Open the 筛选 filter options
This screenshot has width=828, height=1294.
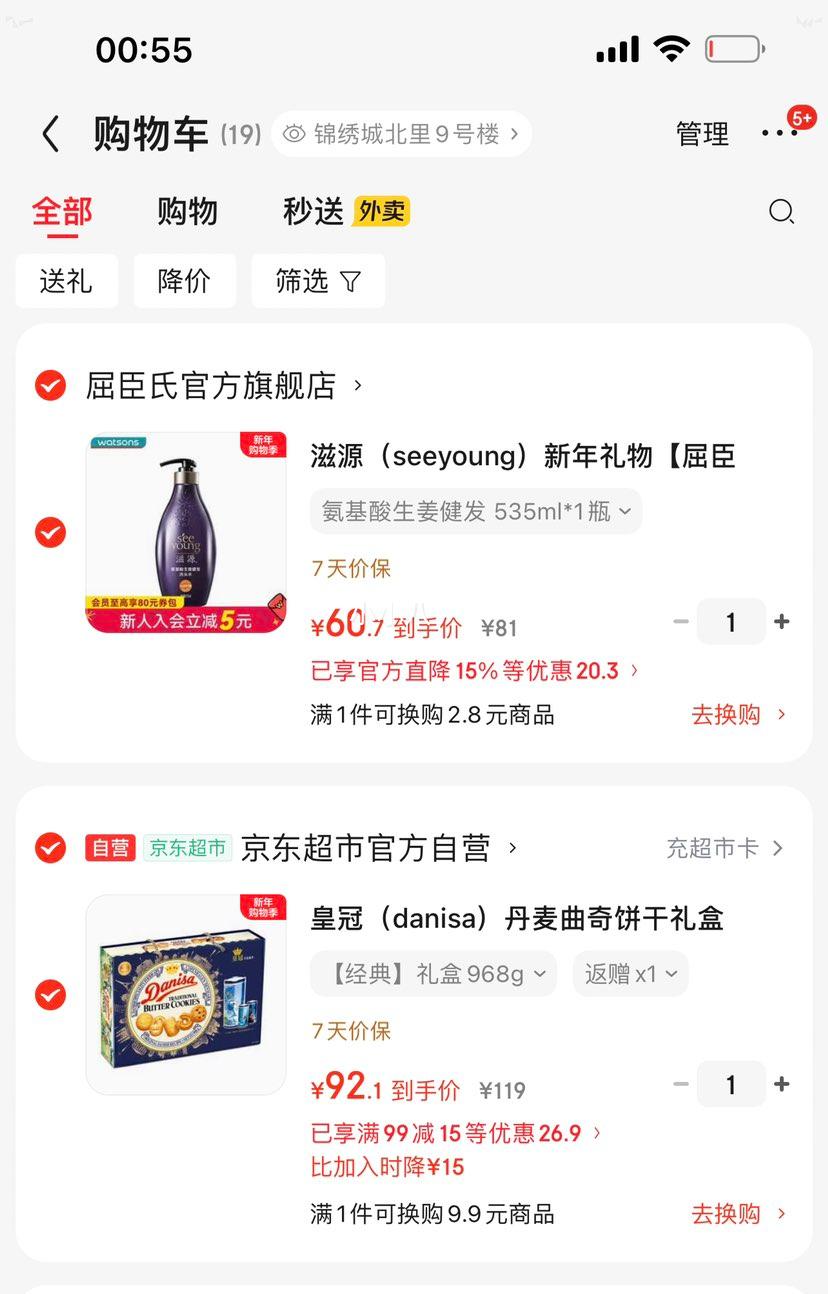pyautogui.click(x=318, y=281)
